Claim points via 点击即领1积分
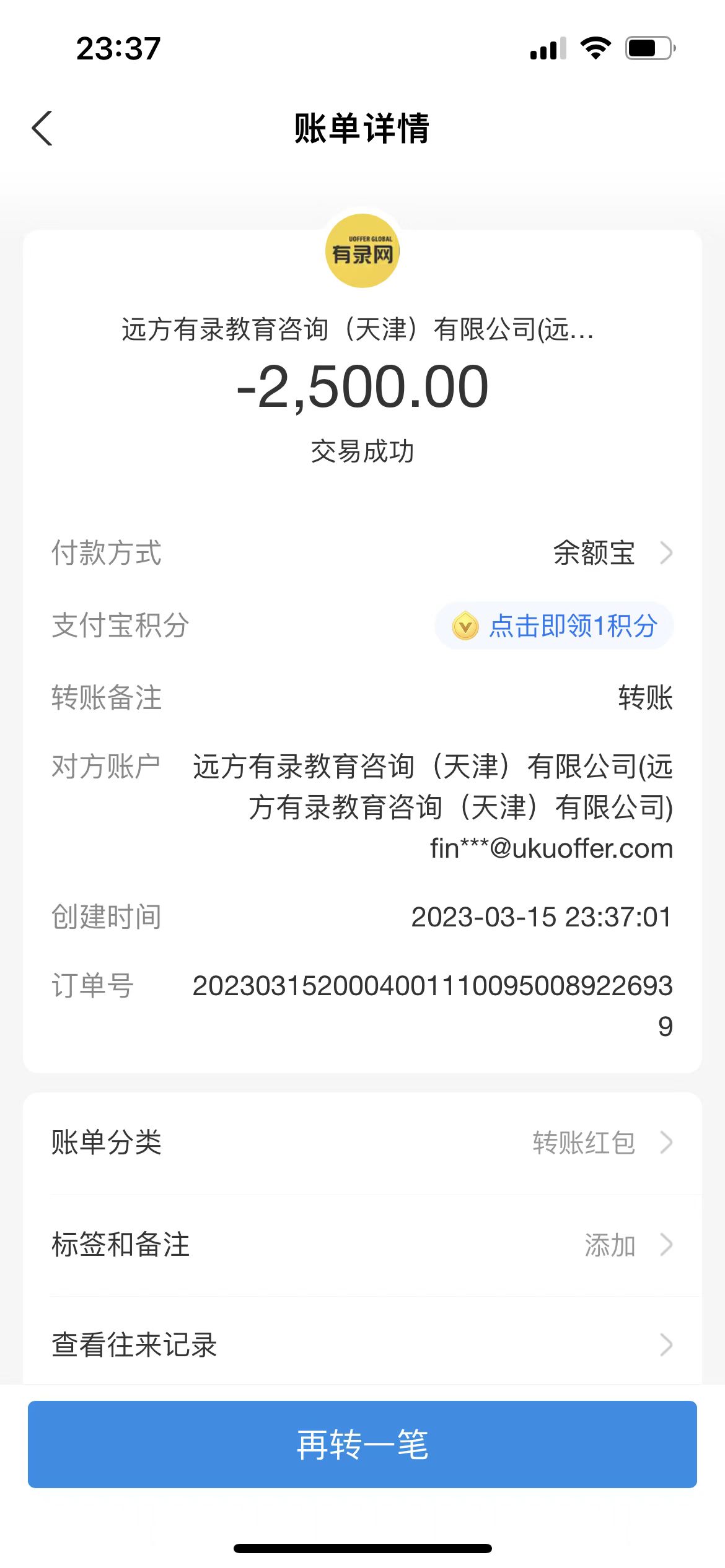The height and width of the screenshot is (1568, 725). [555, 625]
